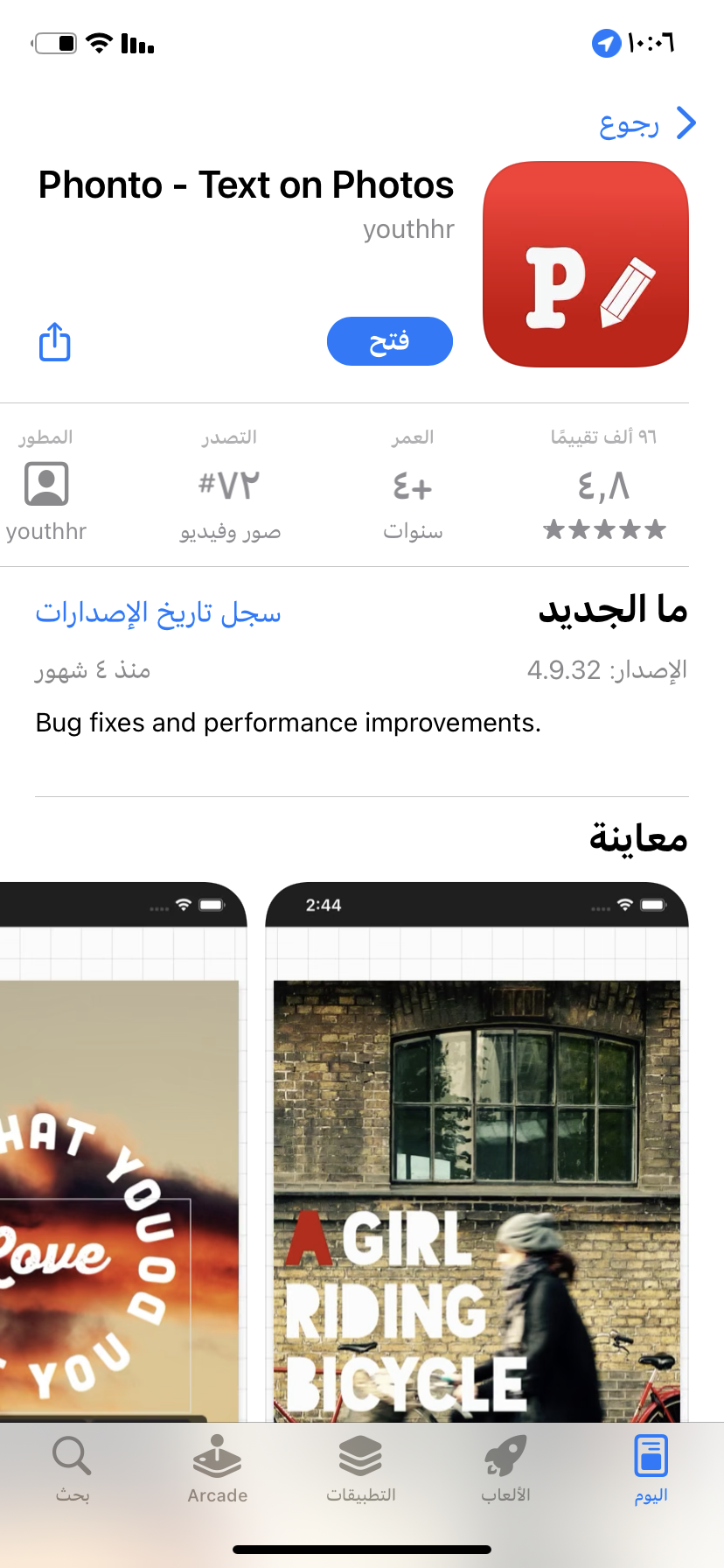View the #72 chart ranking in Photo & Video
Image resolution: width=724 pixels, height=1568 pixels.
[x=229, y=486]
